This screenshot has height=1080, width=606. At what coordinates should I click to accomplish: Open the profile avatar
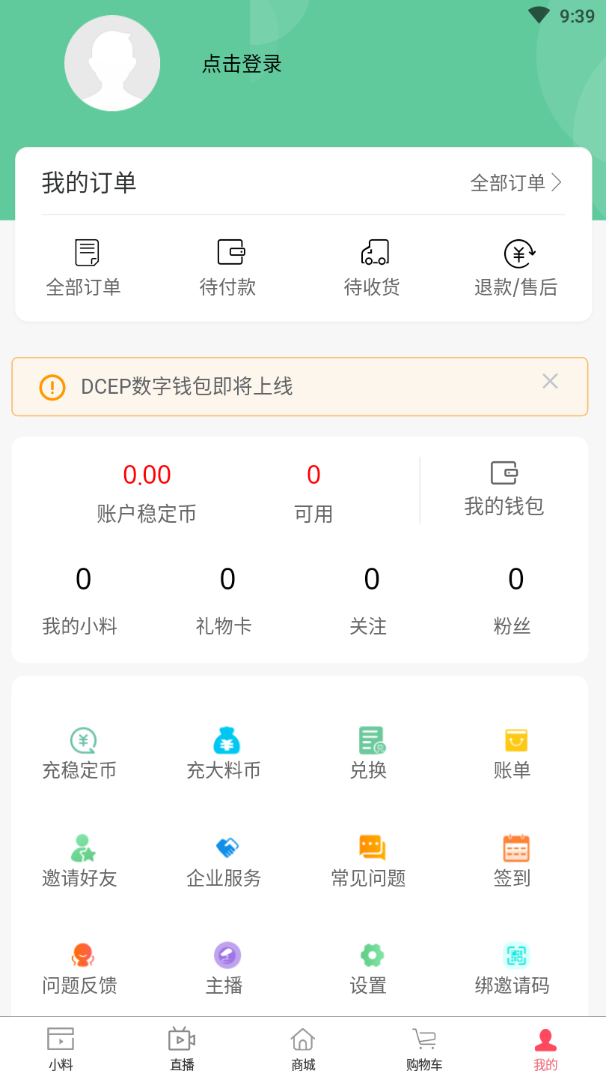(x=112, y=63)
